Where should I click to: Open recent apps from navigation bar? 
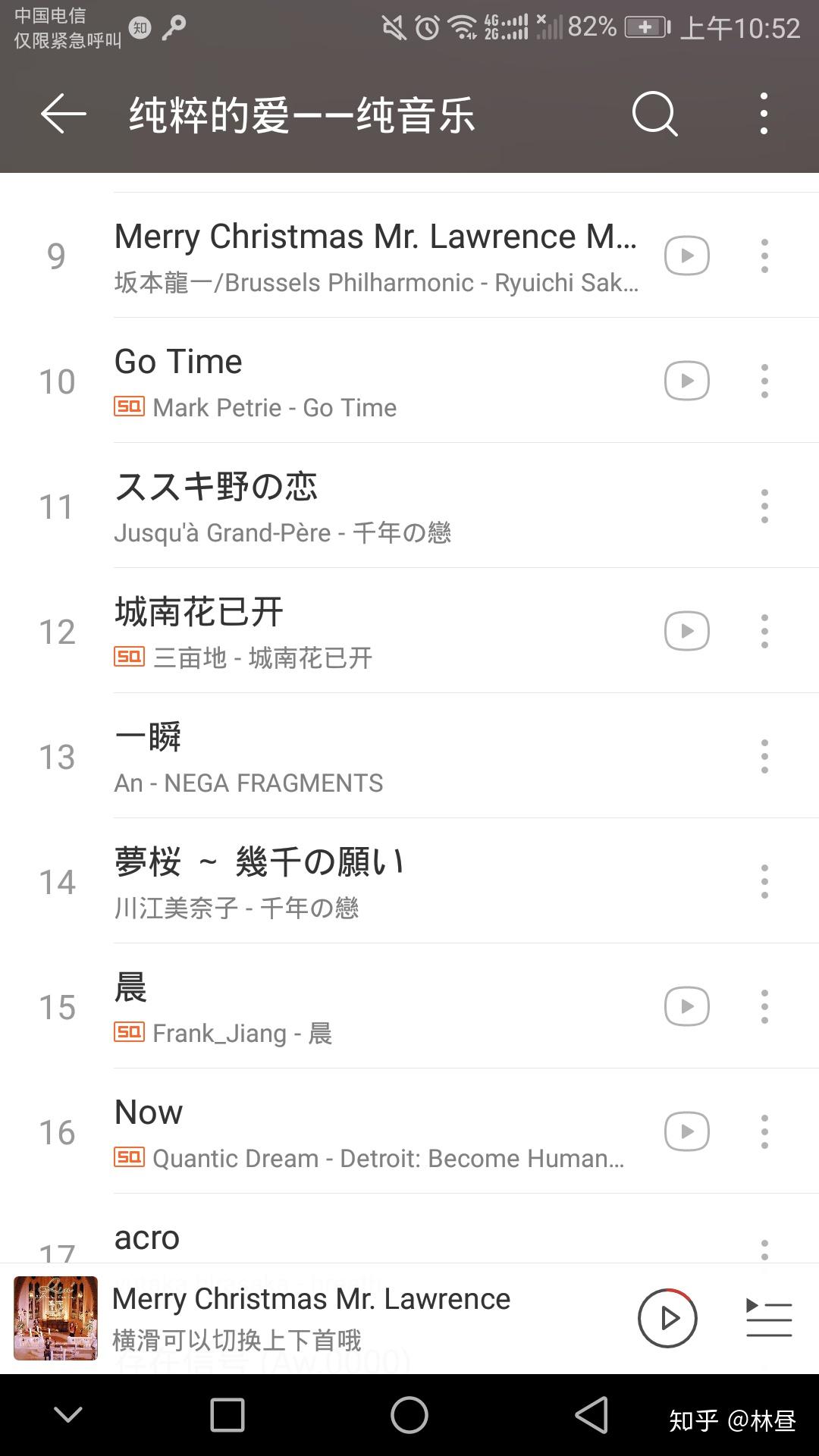[227, 1415]
